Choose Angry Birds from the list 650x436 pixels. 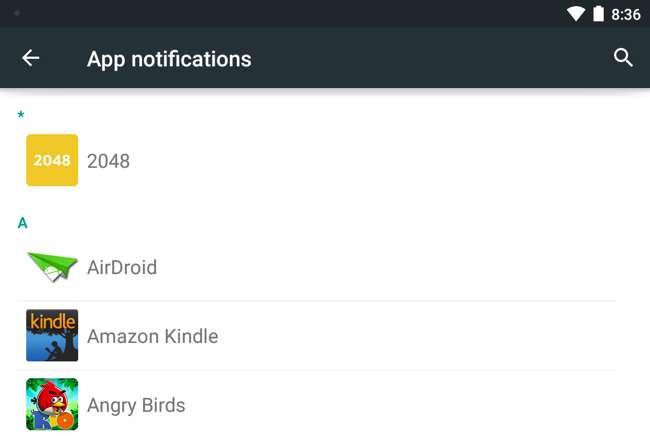click(136, 405)
